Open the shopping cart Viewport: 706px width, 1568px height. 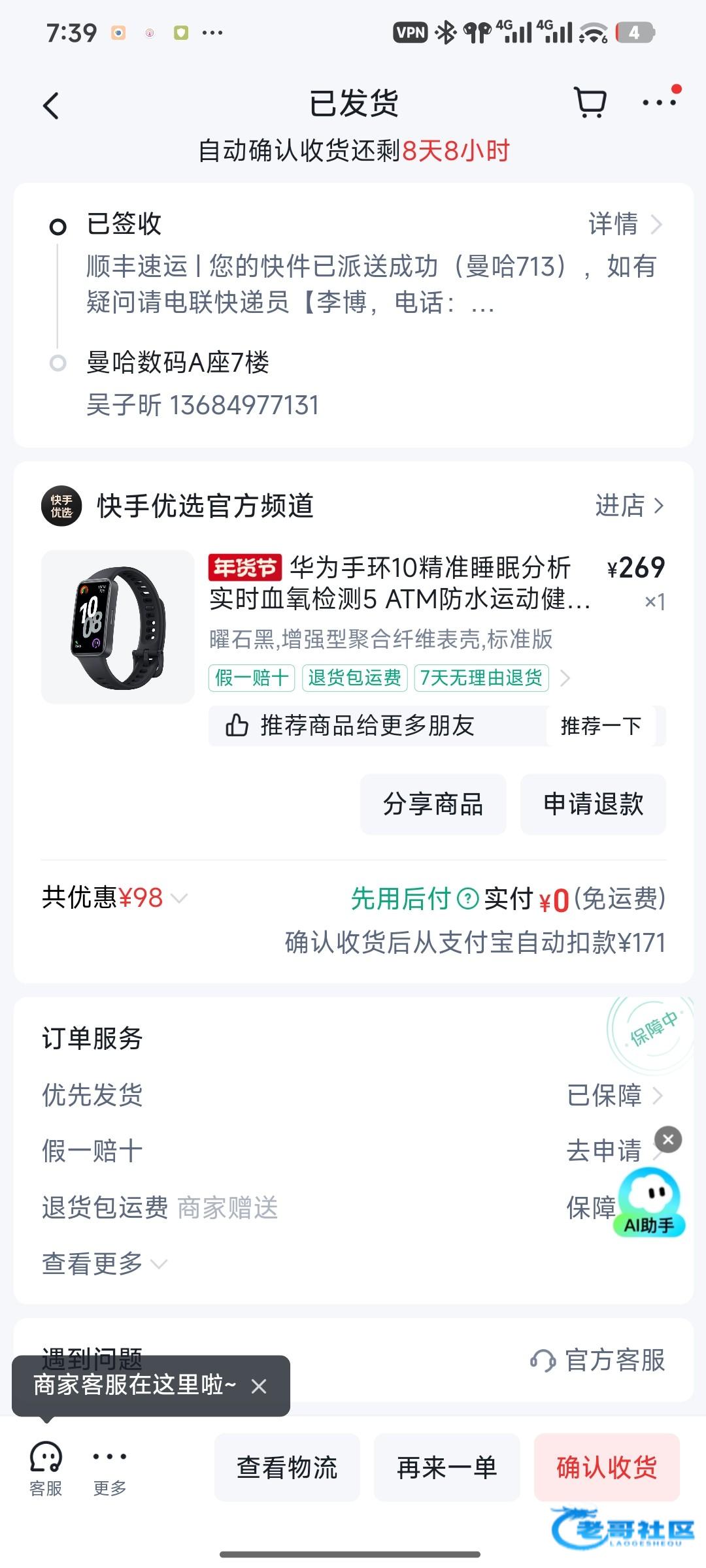(x=590, y=103)
